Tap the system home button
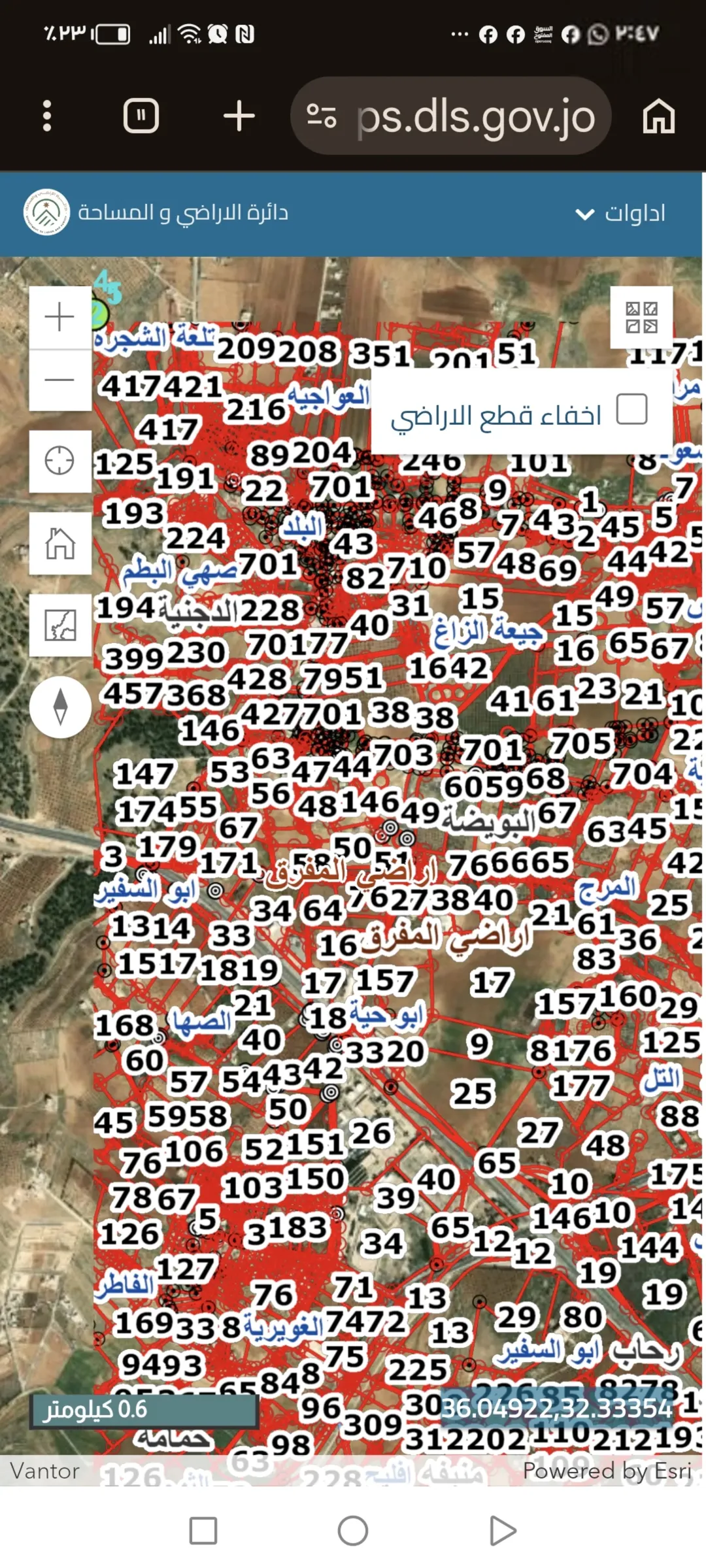Screen dimensions: 706x1568 pyautogui.click(x=353, y=1531)
